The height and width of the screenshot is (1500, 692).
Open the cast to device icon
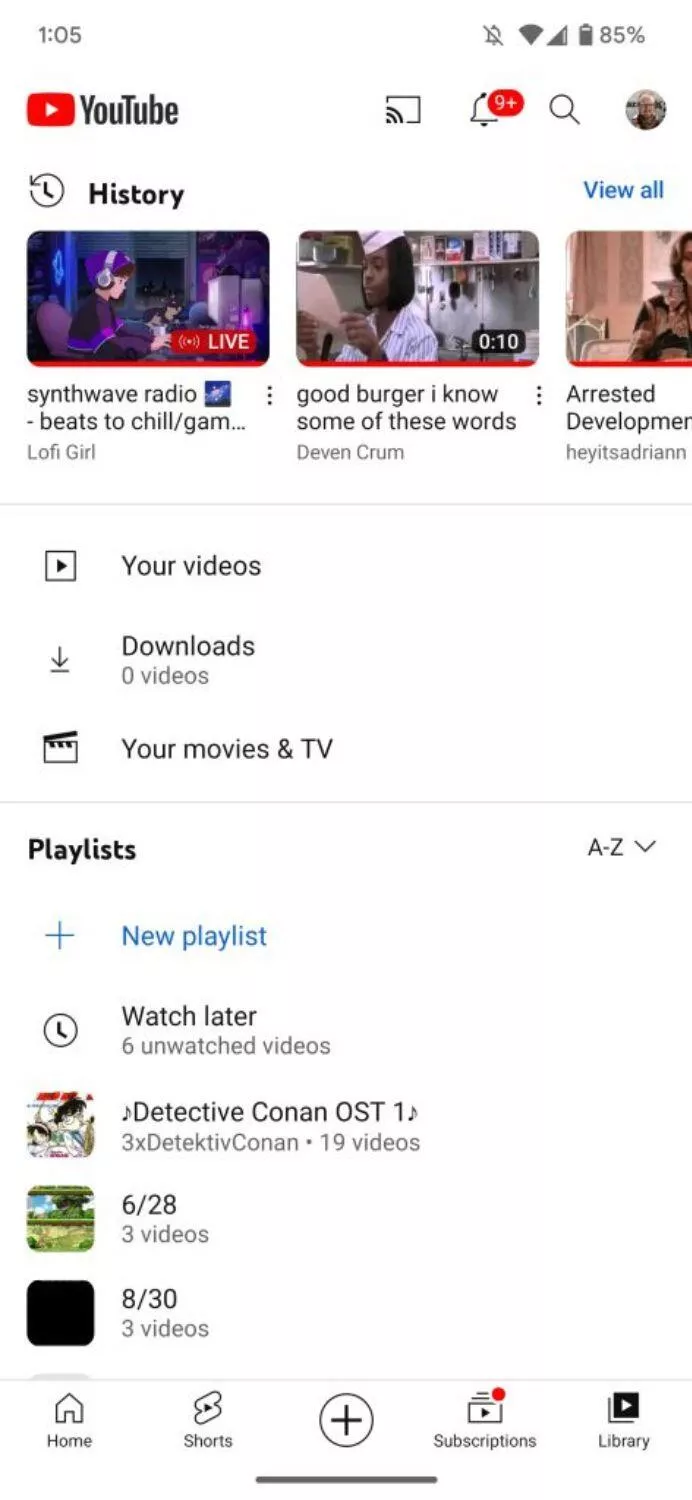click(x=403, y=110)
